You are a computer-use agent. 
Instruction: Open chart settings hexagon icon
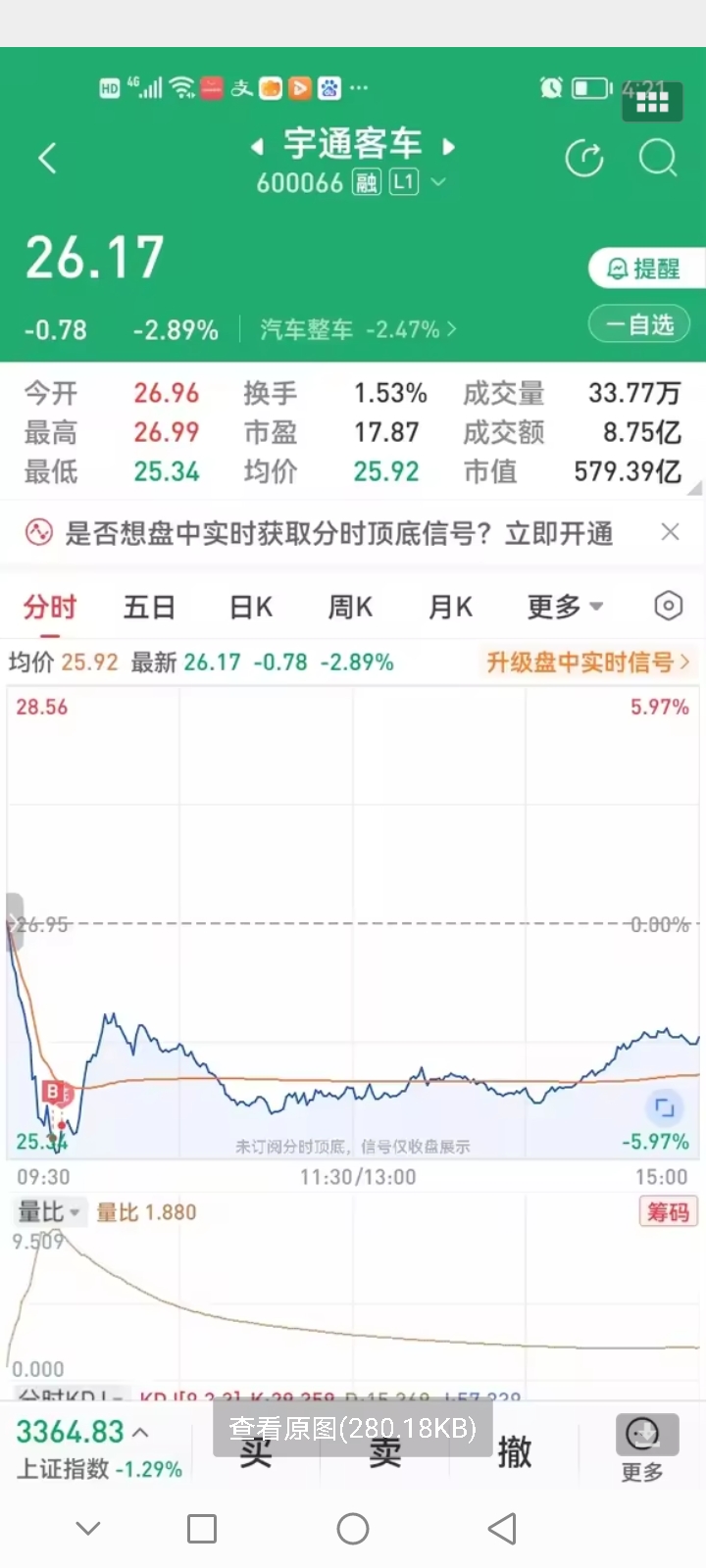click(x=668, y=606)
